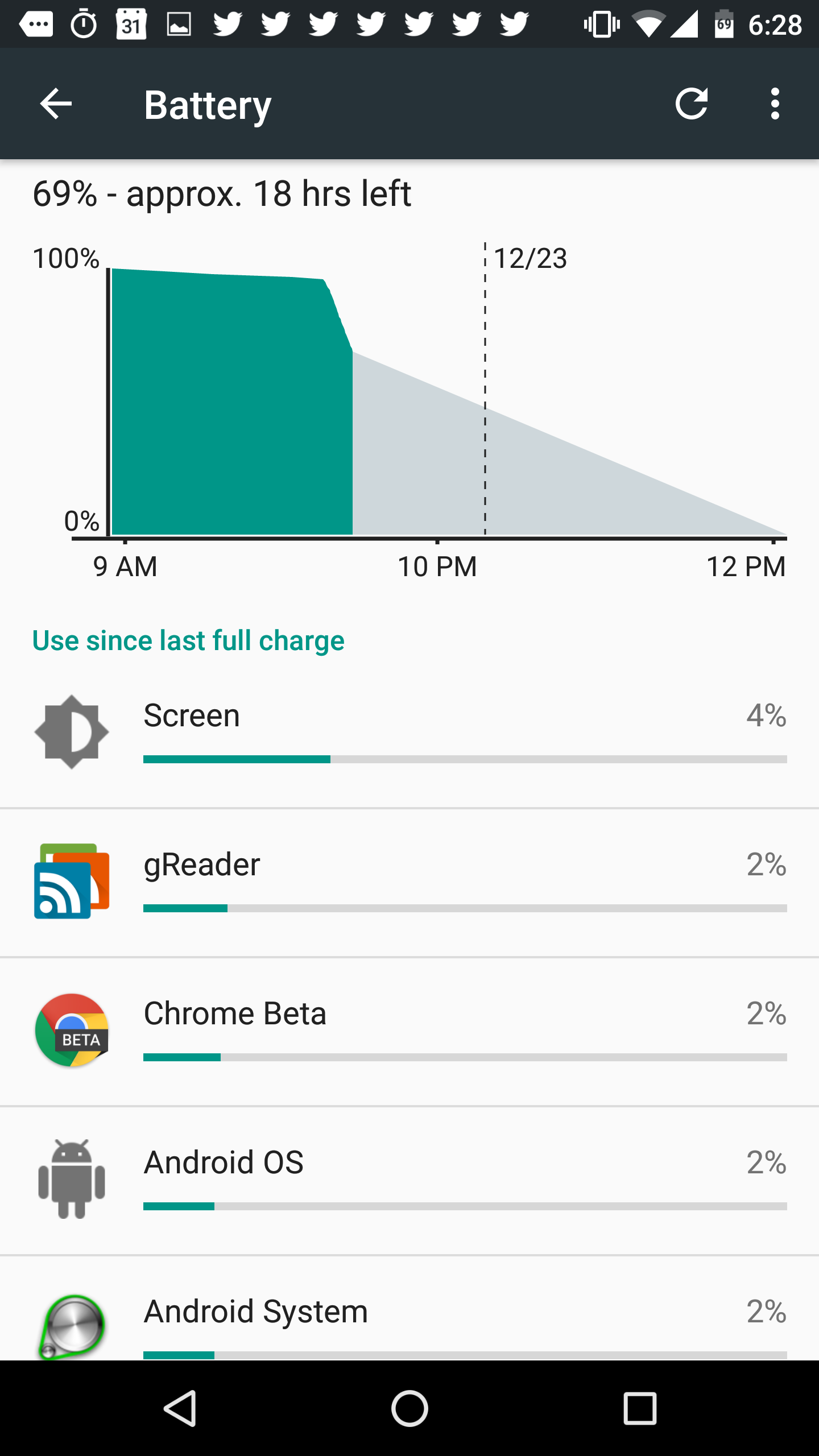The width and height of the screenshot is (819, 1456).
Task: Open the overflow menu
Action: [x=775, y=104]
